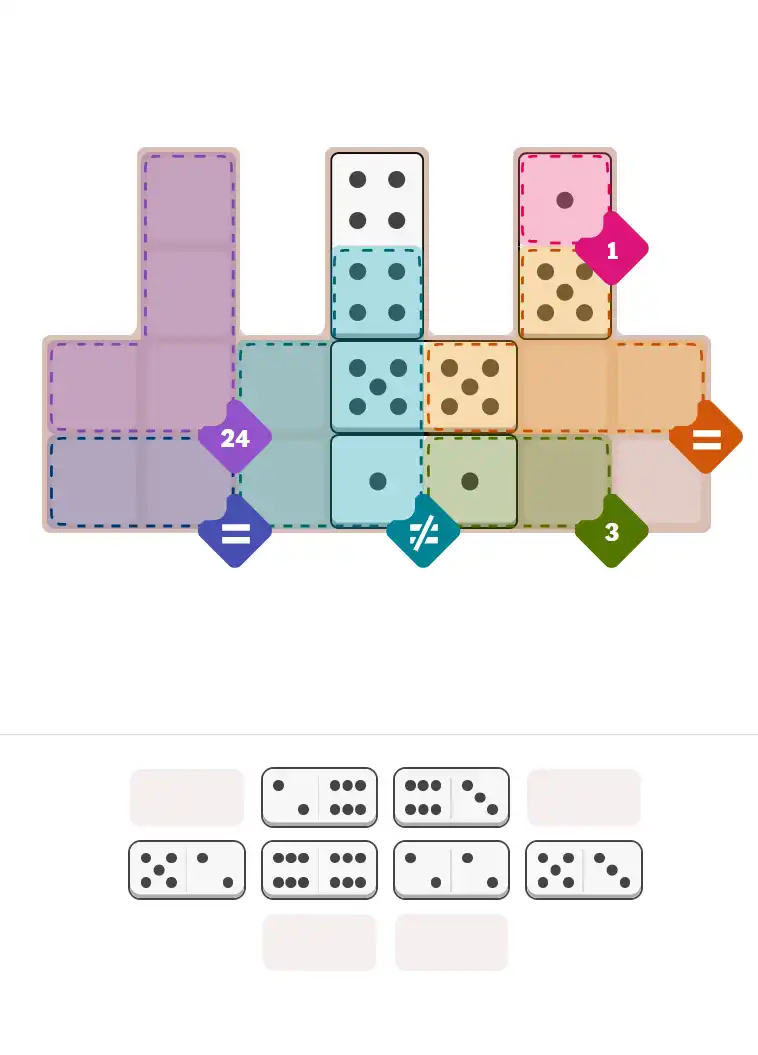Screen dimensions: 758x1055
Task: Tap the 5-2 domino in the tray
Action: tap(187, 869)
